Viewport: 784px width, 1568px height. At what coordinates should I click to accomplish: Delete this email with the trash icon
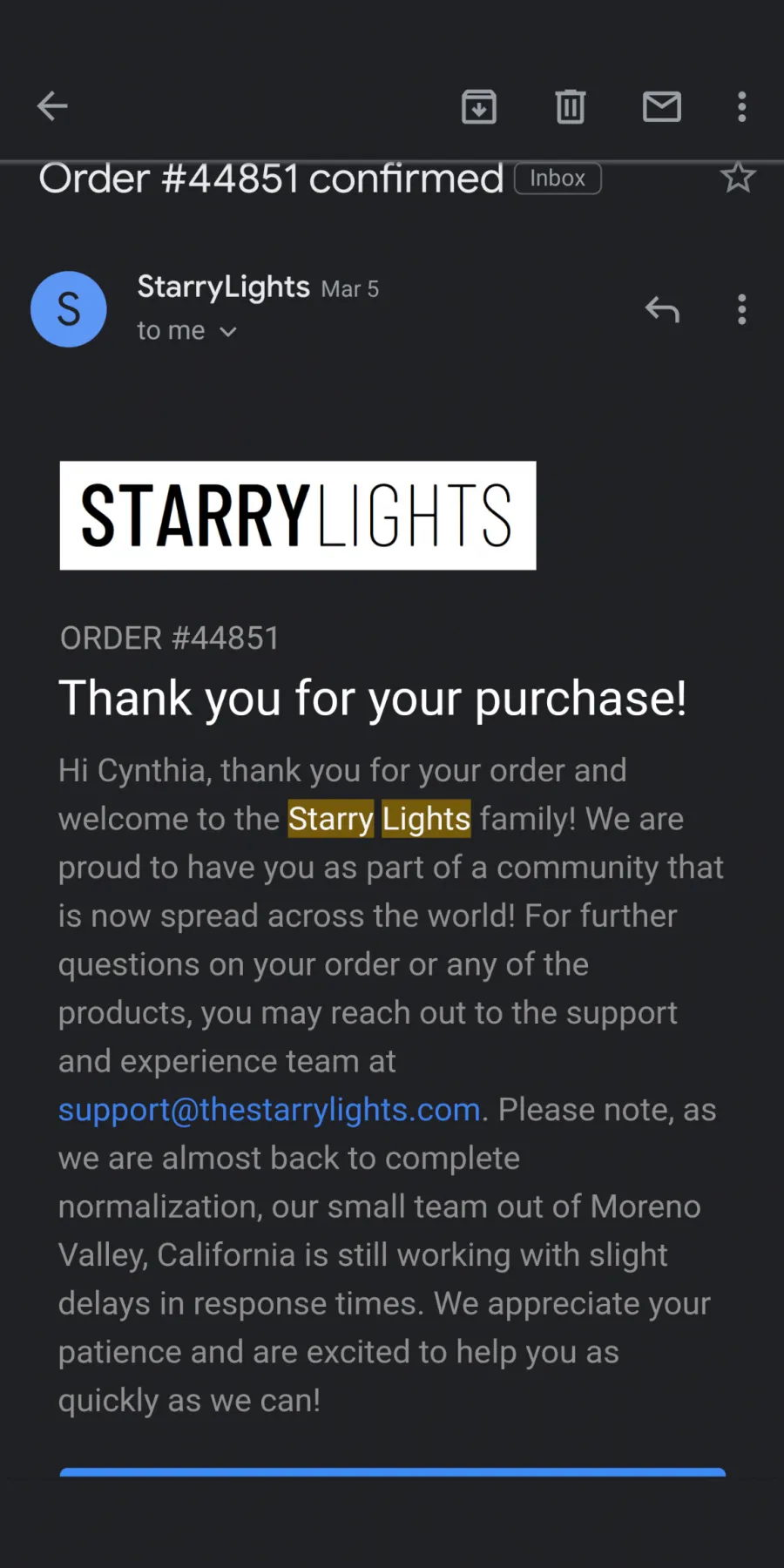[x=571, y=106]
